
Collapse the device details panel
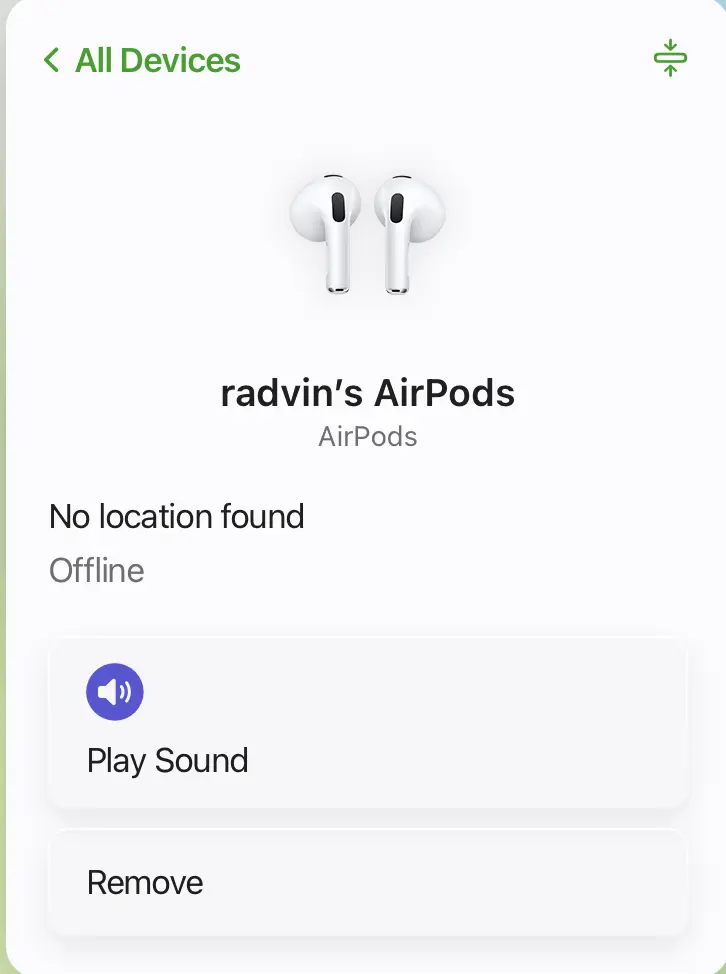point(669,59)
